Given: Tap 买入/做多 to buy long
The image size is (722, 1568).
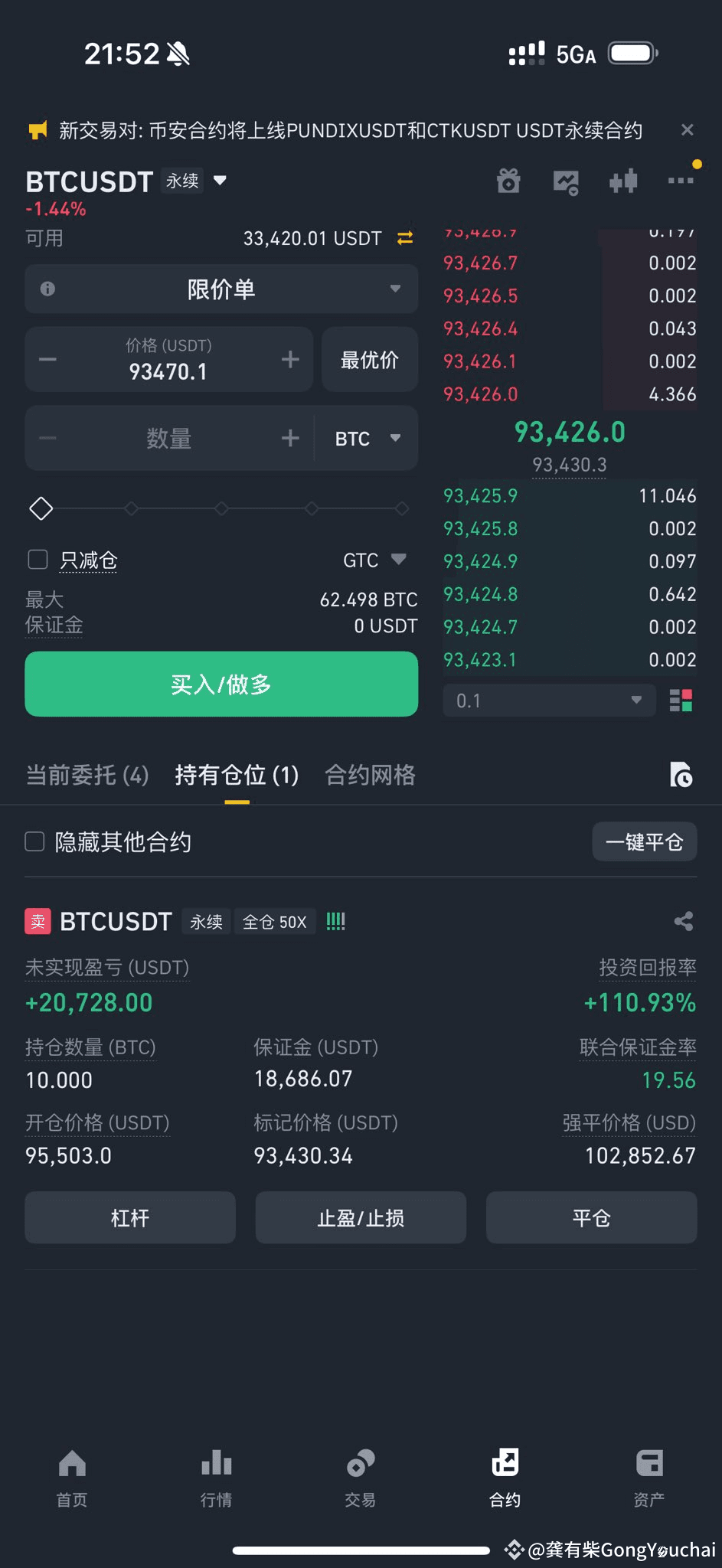Looking at the screenshot, I should (221, 684).
